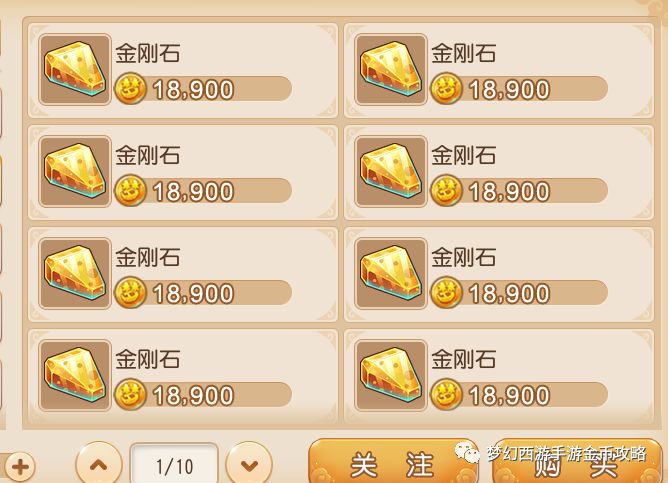This screenshot has width=668, height=483.
Task: Open the 1/10 page number field
Action: pyautogui.click(x=174, y=466)
